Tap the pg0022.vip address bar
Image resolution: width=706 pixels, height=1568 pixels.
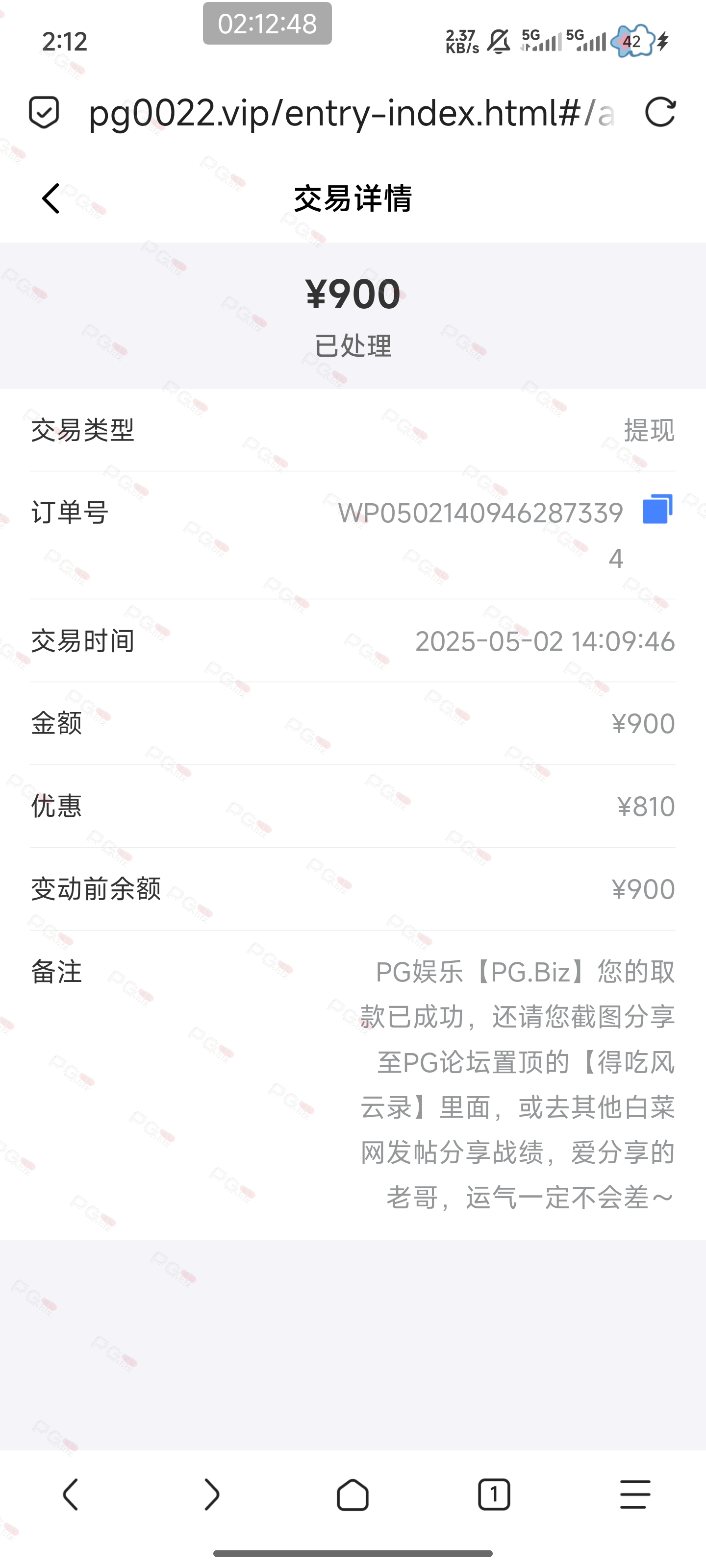point(352,113)
